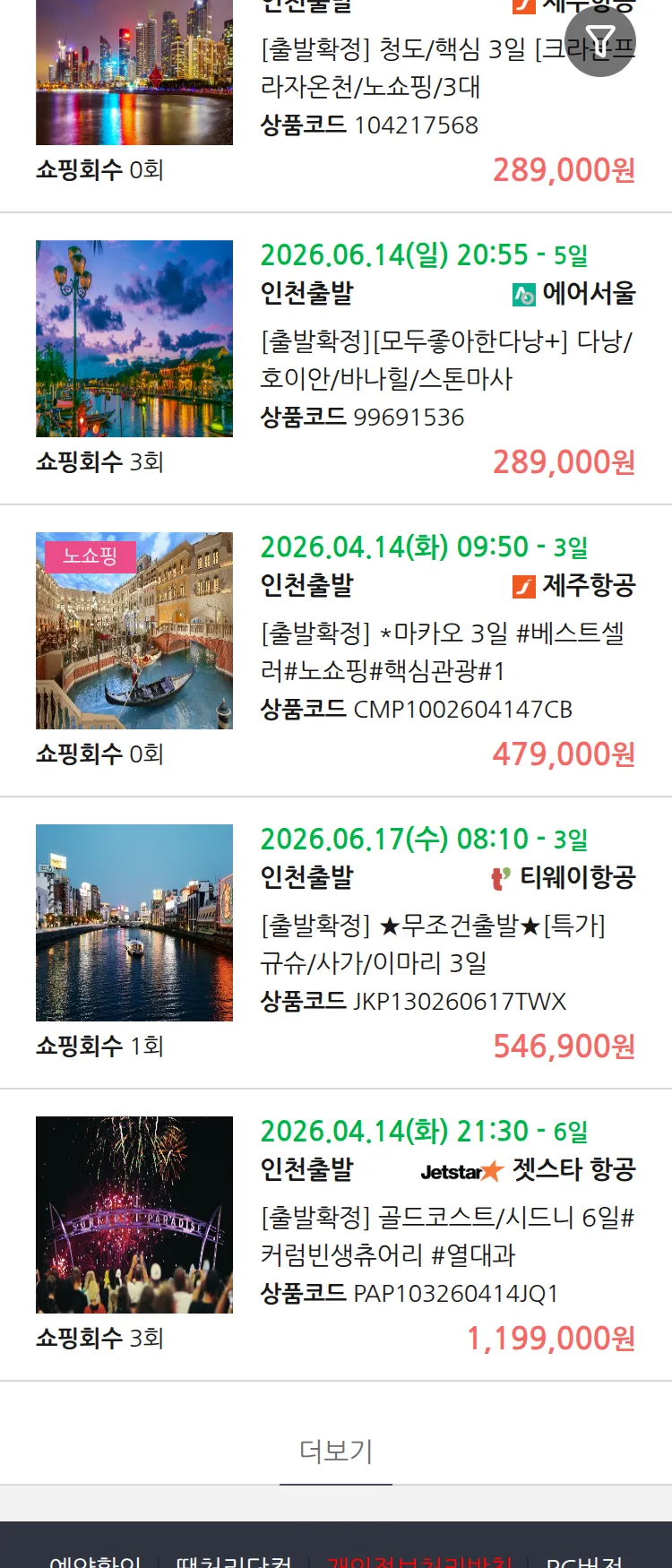View the 다낭/호이안/바나힐 5일 package
The width and height of the screenshot is (672, 1568).
[445, 359]
